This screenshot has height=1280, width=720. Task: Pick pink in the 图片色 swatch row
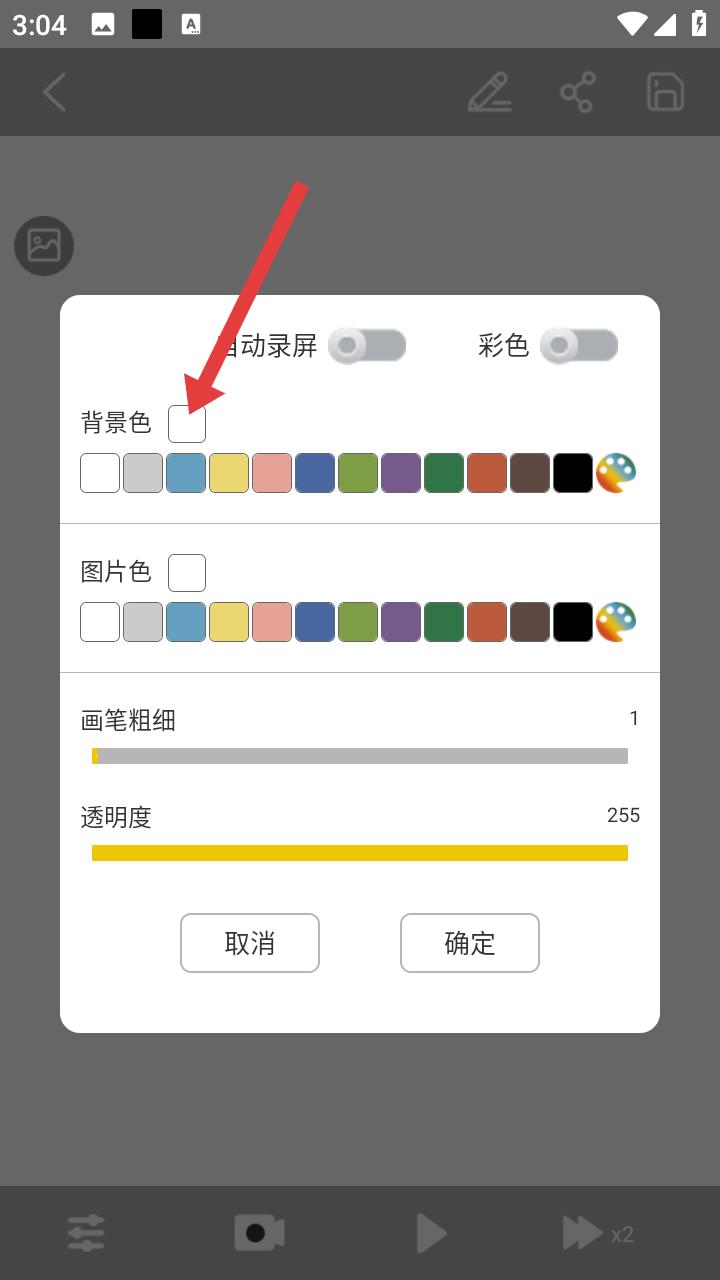tap(272, 622)
